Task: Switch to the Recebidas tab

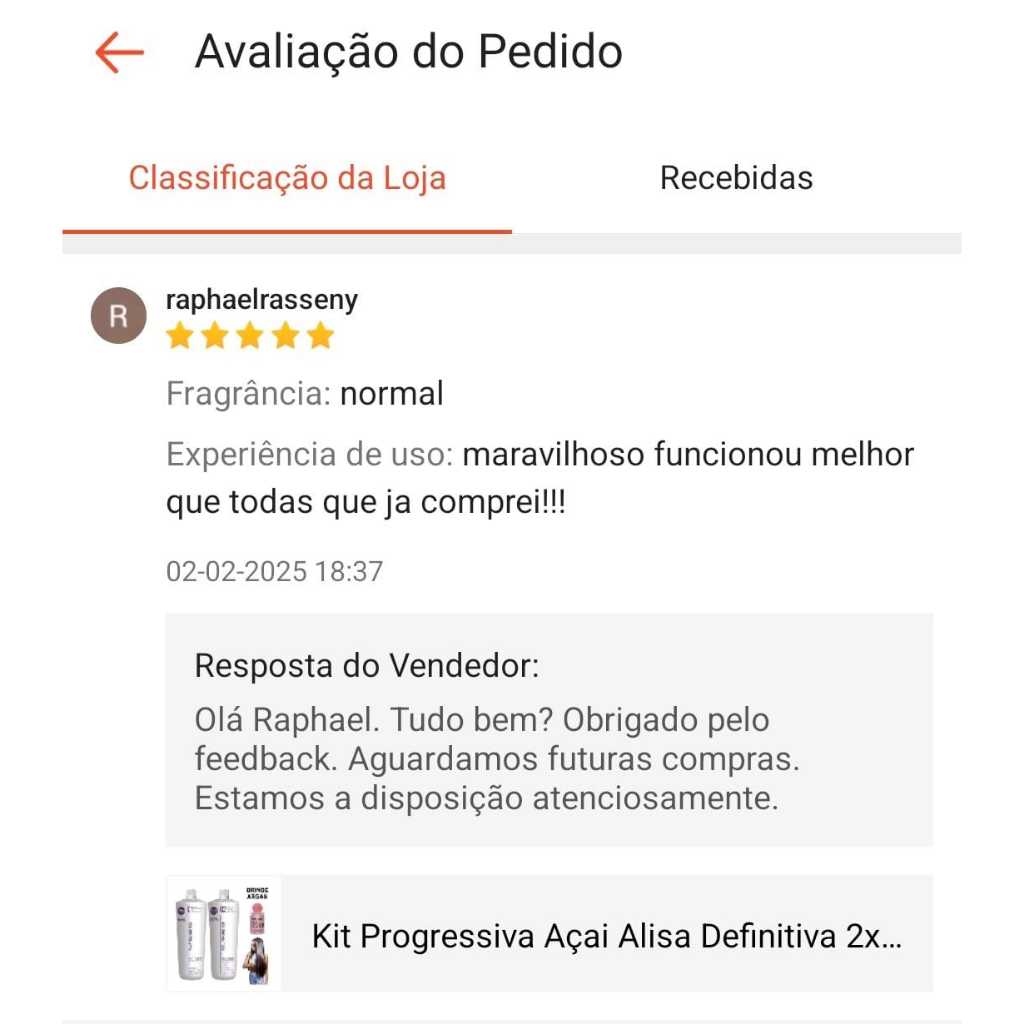Action: point(736,178)
